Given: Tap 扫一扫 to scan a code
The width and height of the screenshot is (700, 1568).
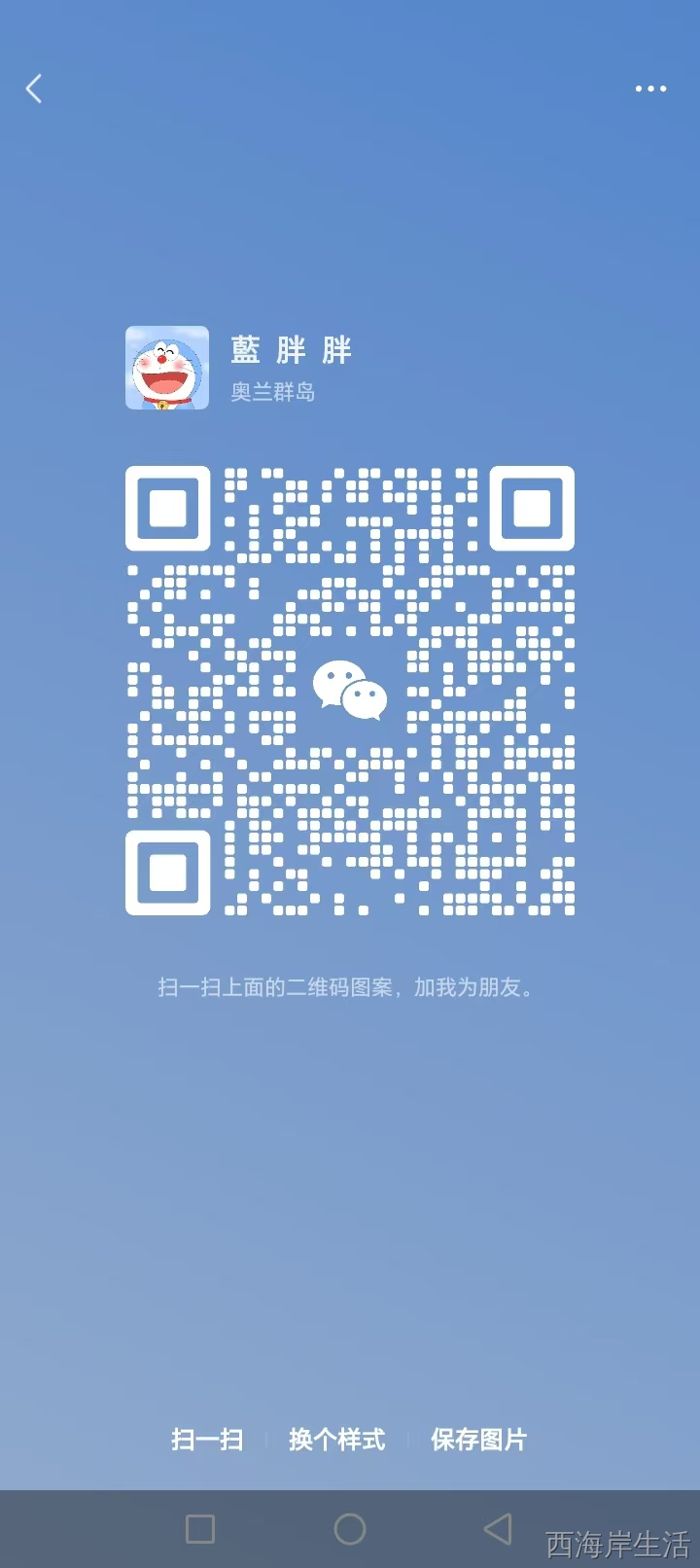Looking at the screenshot, I should [x=207, y=1440].
